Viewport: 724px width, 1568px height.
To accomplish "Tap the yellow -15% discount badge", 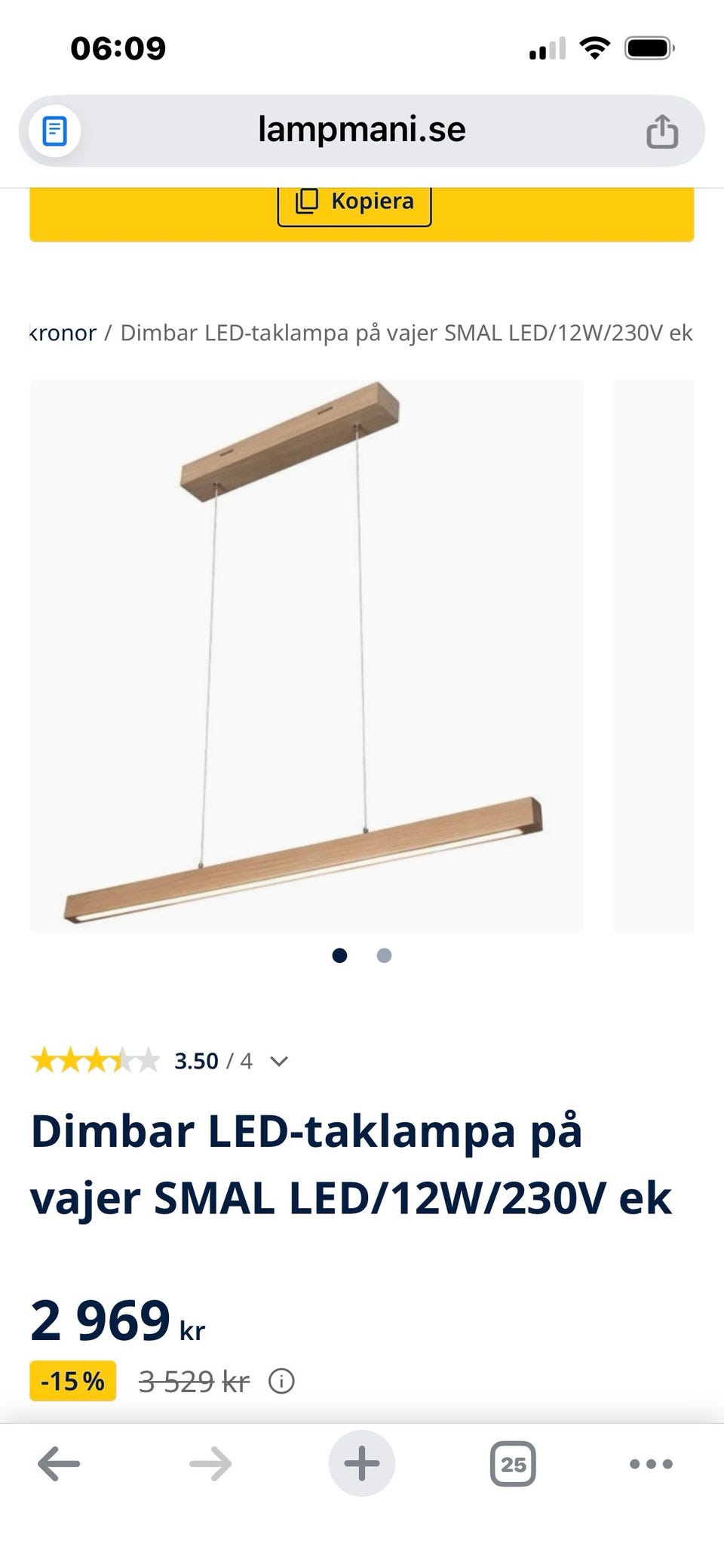I will tap(72, 1381).
